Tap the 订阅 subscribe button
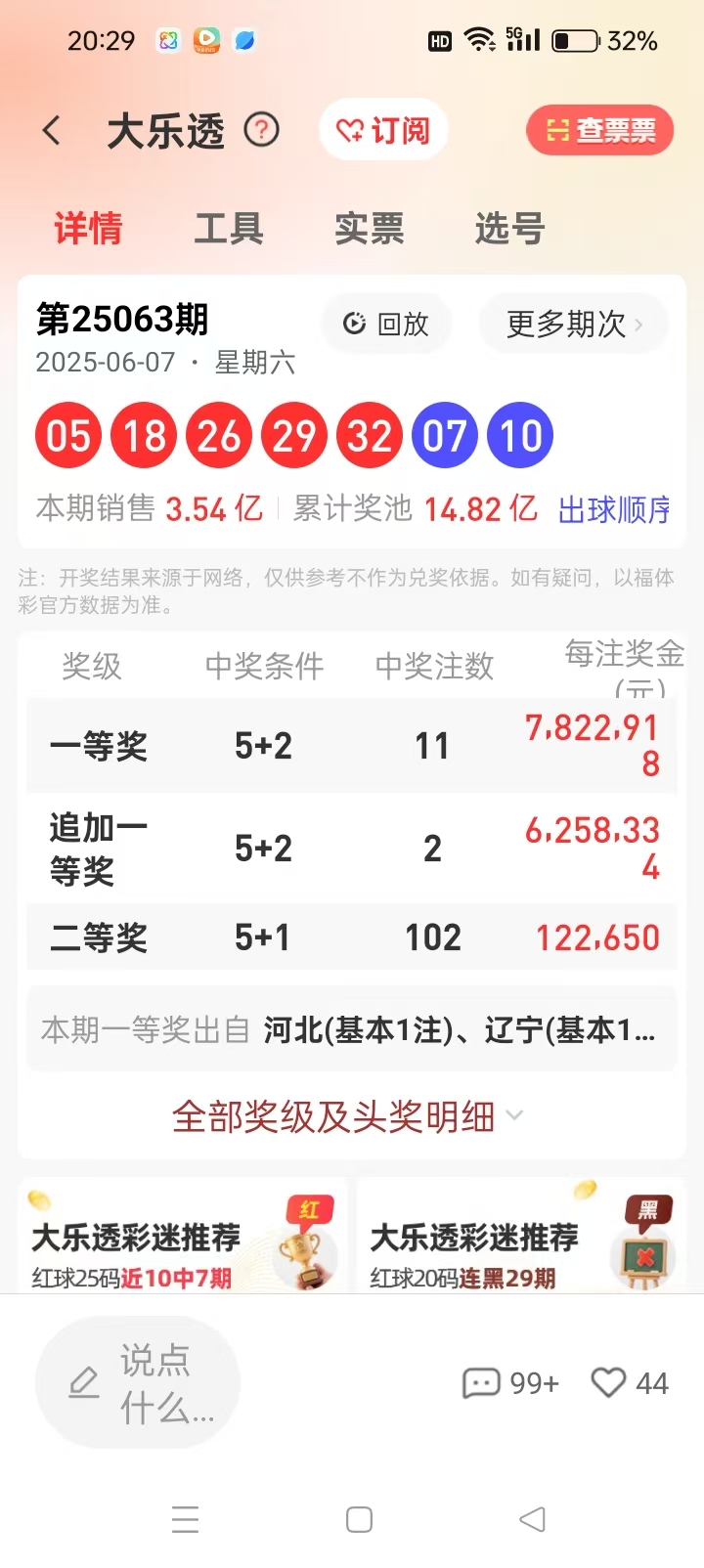The height and width of the screenshot is (1568, 704). tap(383, 130)
